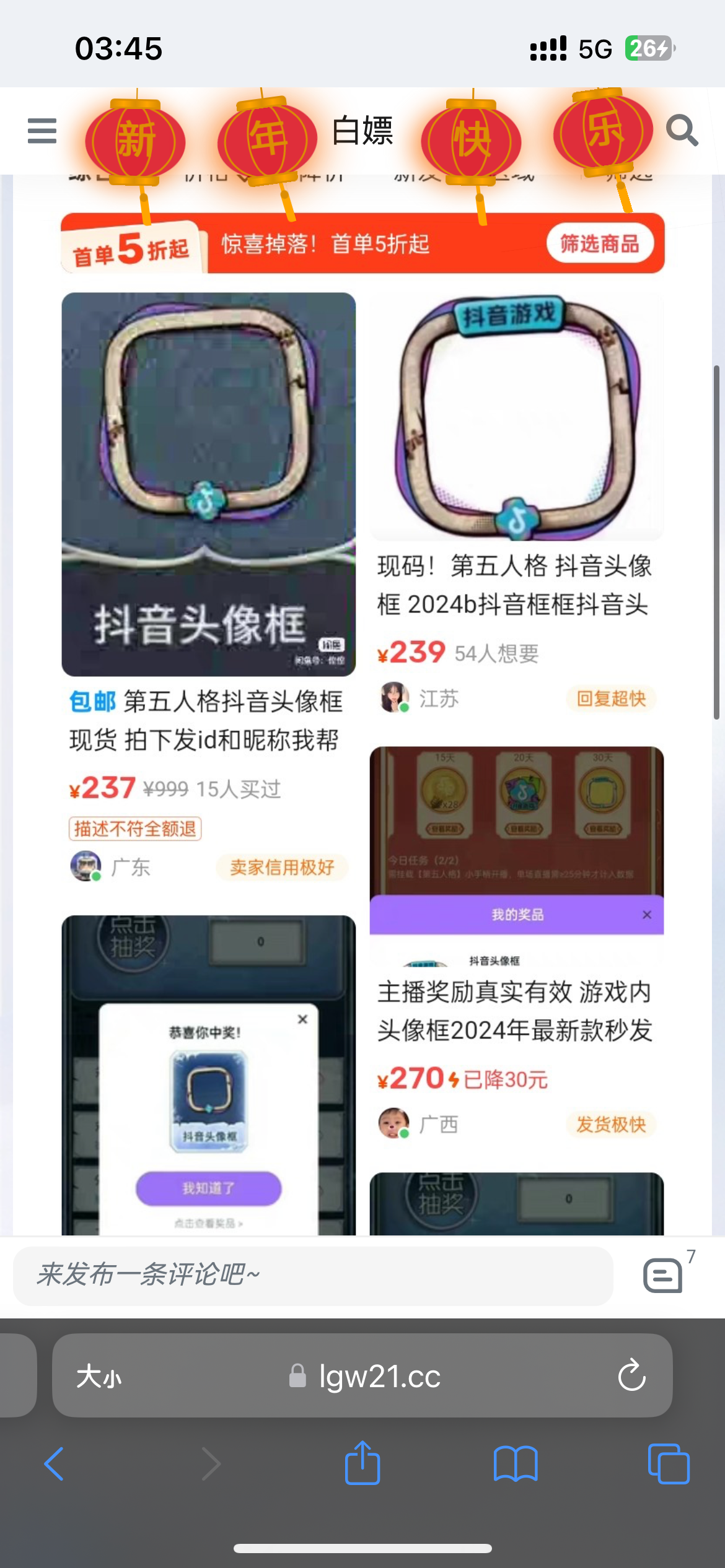Open the Safari page size menu
The image size is (725, 1568).
[99, 1377]
